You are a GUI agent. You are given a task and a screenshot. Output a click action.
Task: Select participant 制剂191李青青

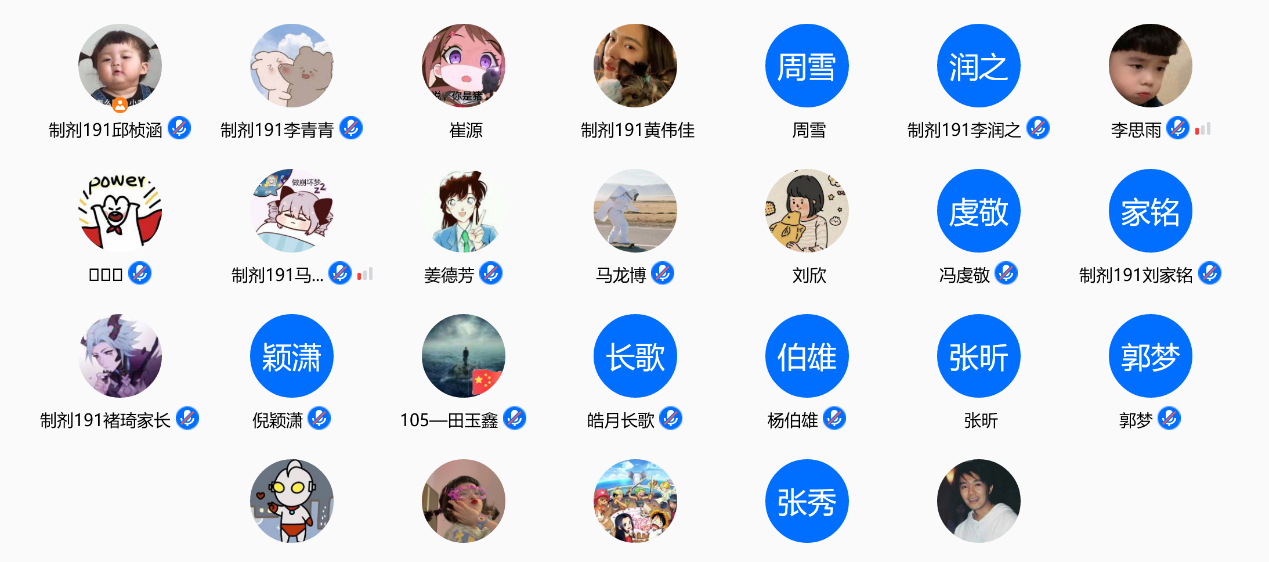292,66
